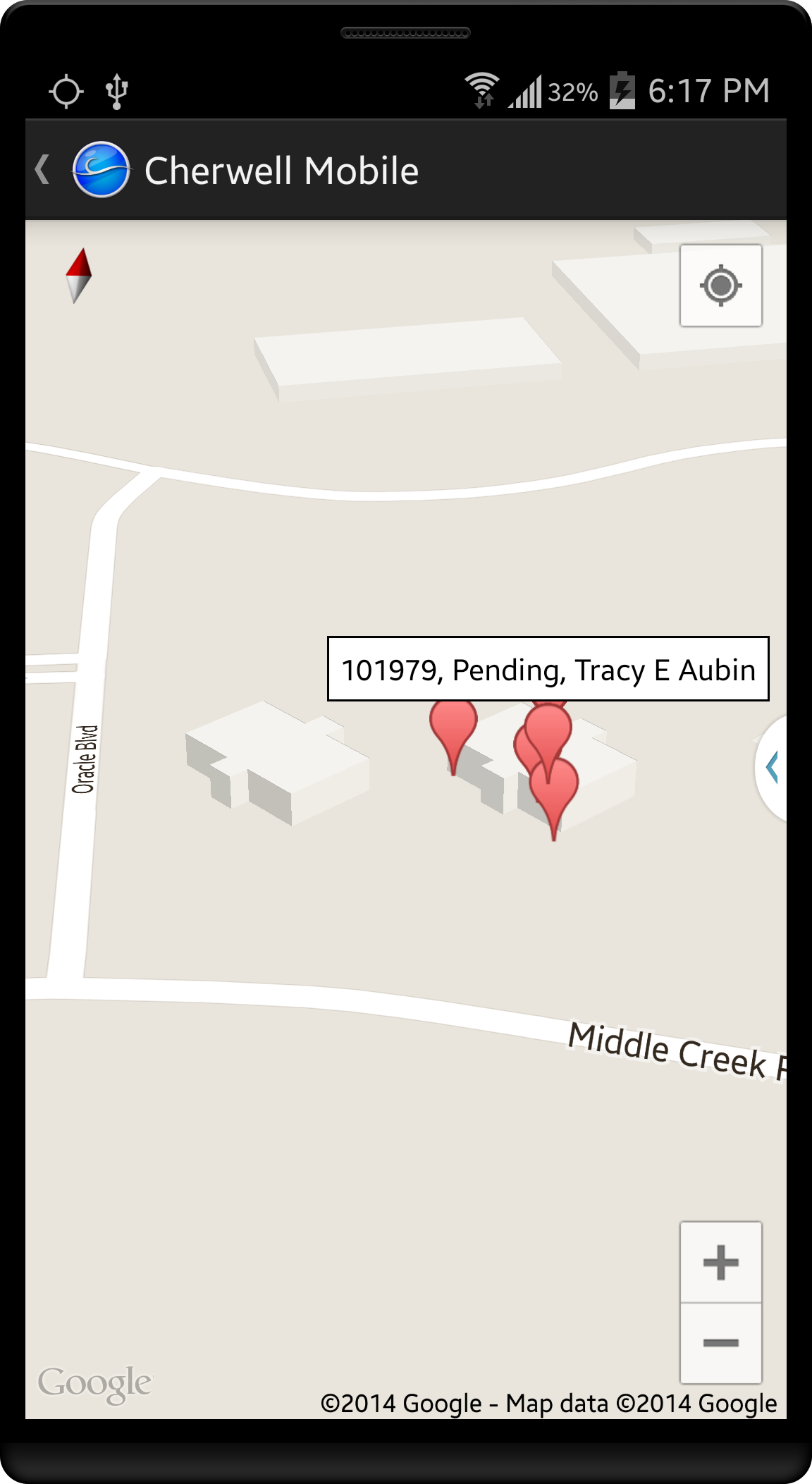Viewport: 812px width, 1484px height.
Task: Zoom out of the map
Action: pyautogui.click(x=720, y=1343)
